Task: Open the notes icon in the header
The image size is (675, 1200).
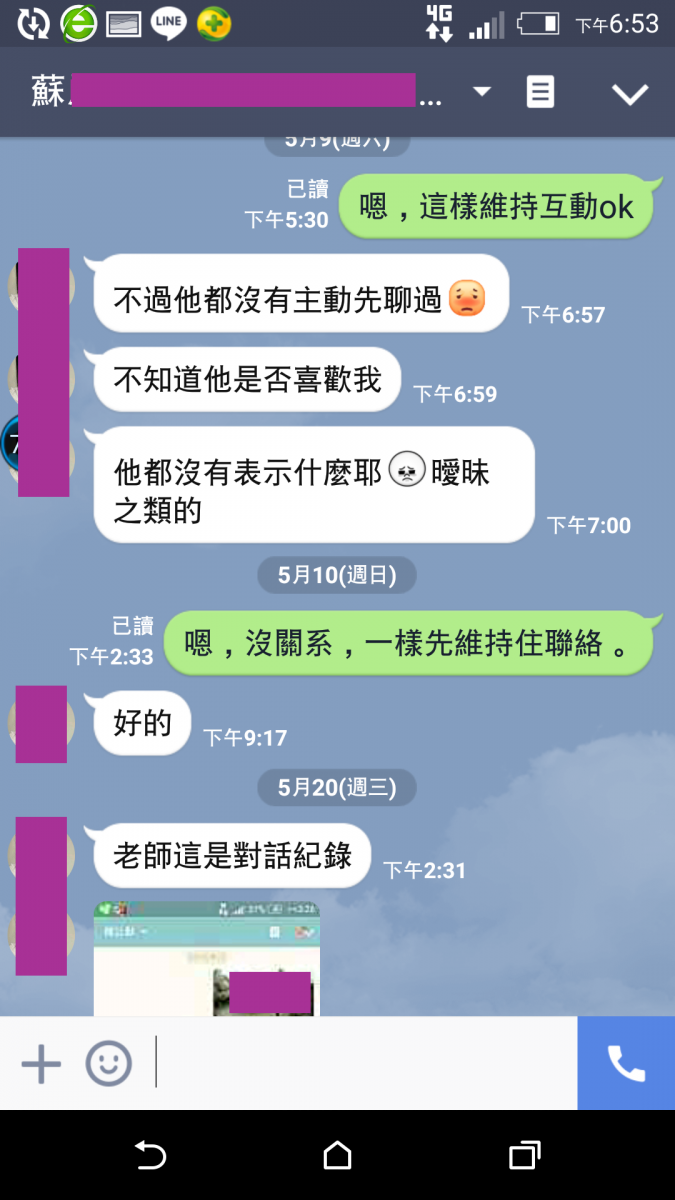Action: 540,92
